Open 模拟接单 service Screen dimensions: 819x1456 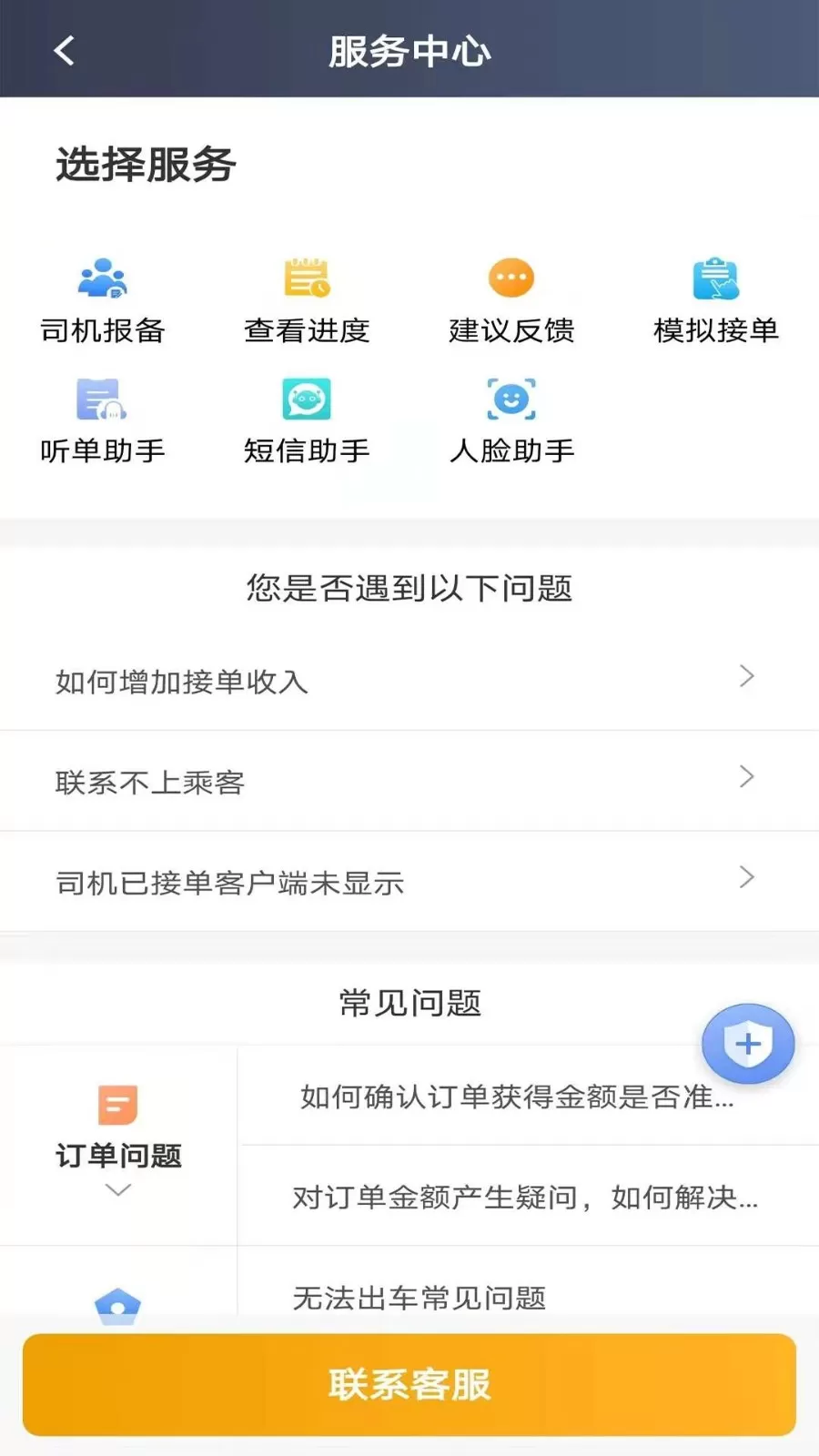click(x=716, y=302)
